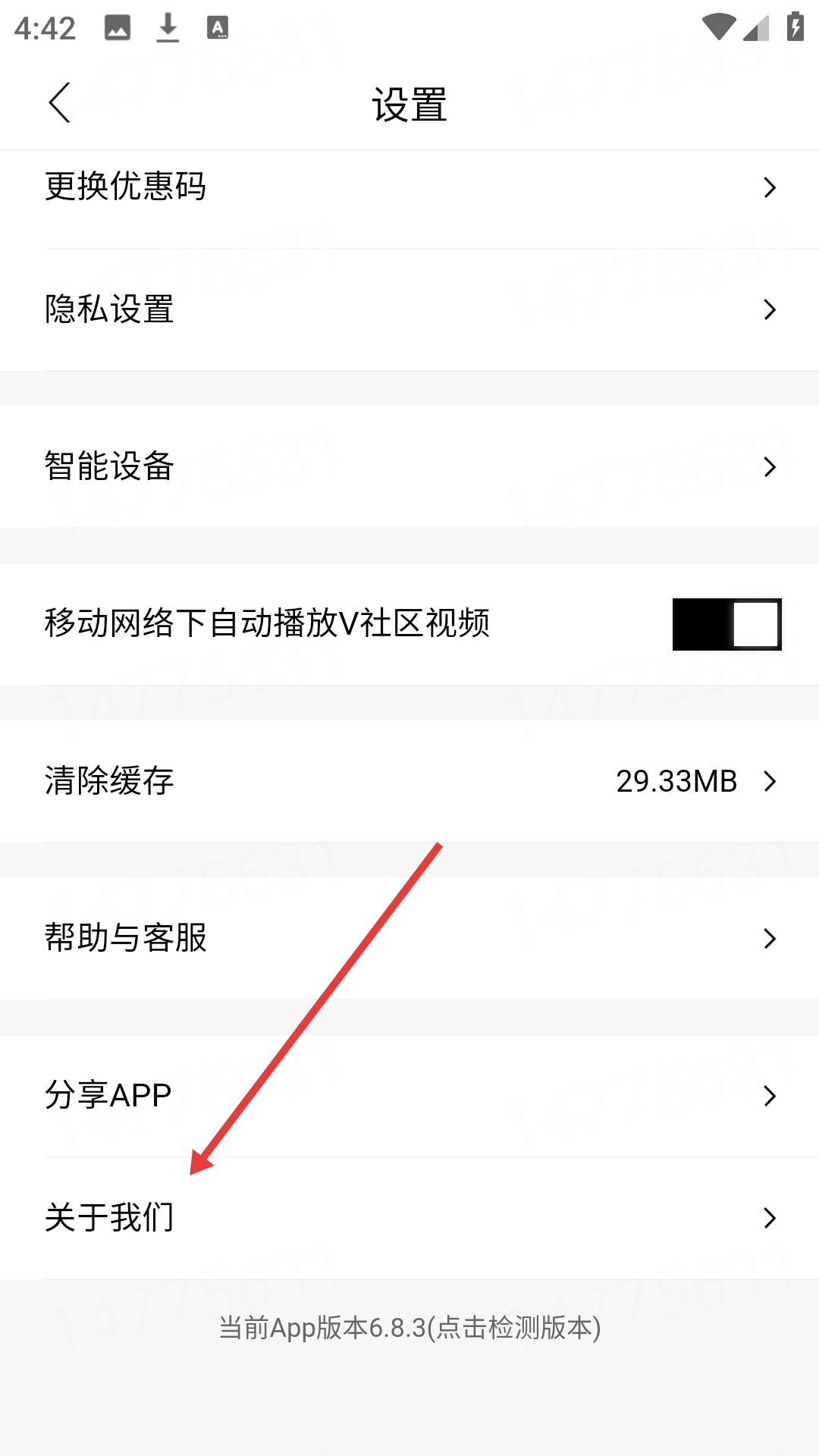Open 关于我们 about us
Viewport: 819px width, 1456px height.
tap(409, 1218)
